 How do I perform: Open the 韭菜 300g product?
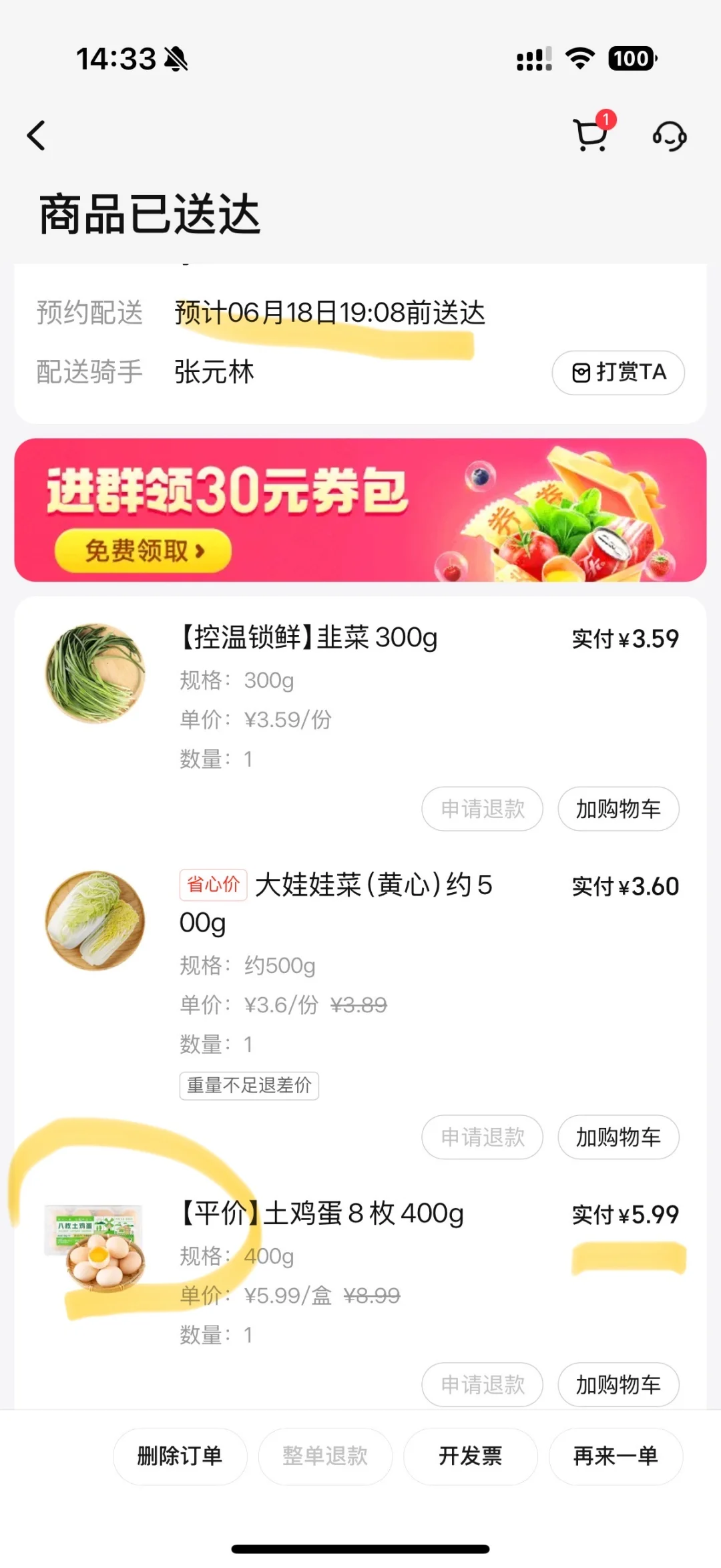[x=310, y=638]
